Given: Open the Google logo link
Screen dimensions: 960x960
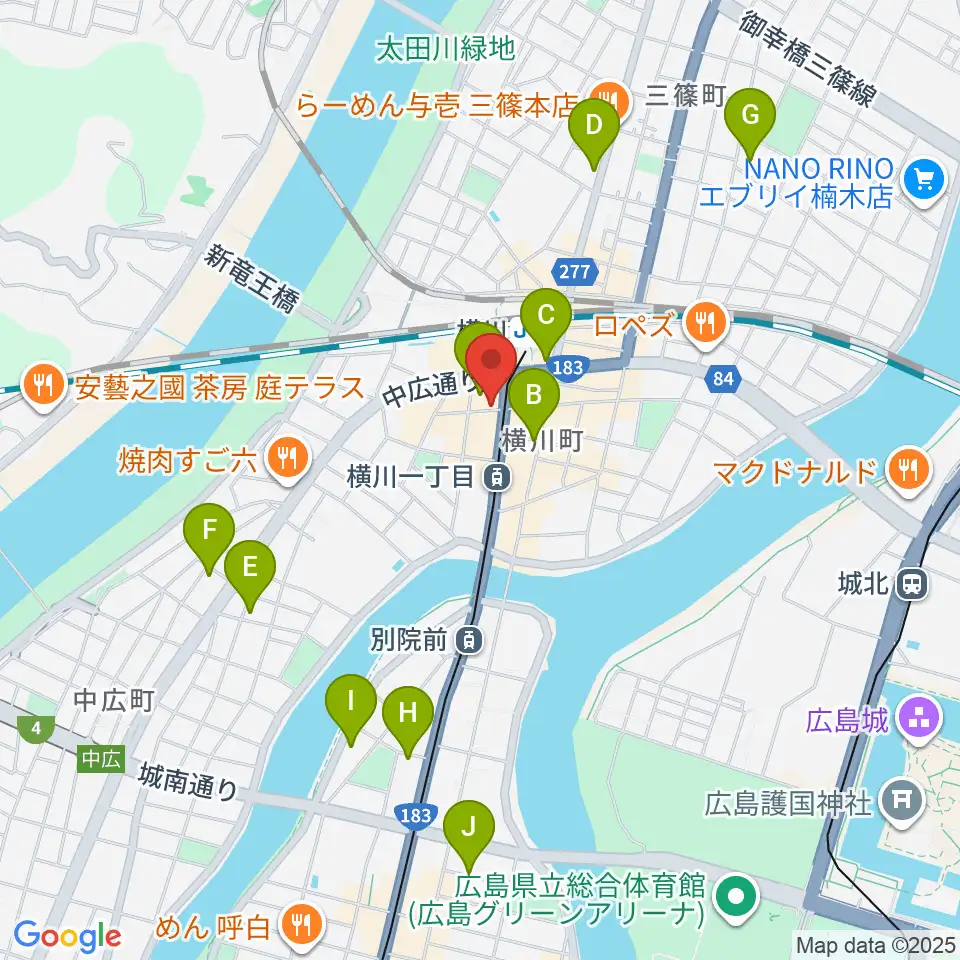Looking at the screenshot, I should [67, 936].
